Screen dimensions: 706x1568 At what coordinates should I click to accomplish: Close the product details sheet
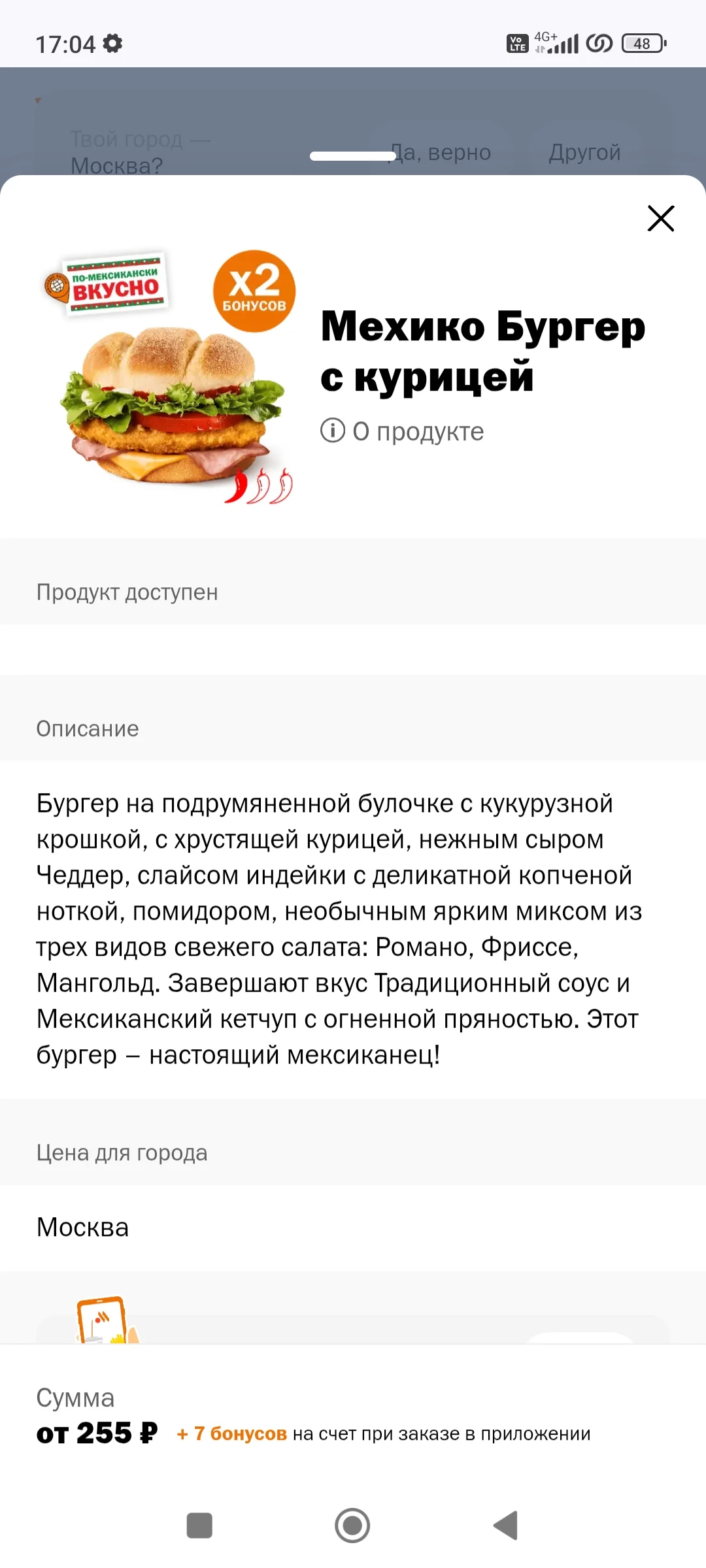pos(661,218)
